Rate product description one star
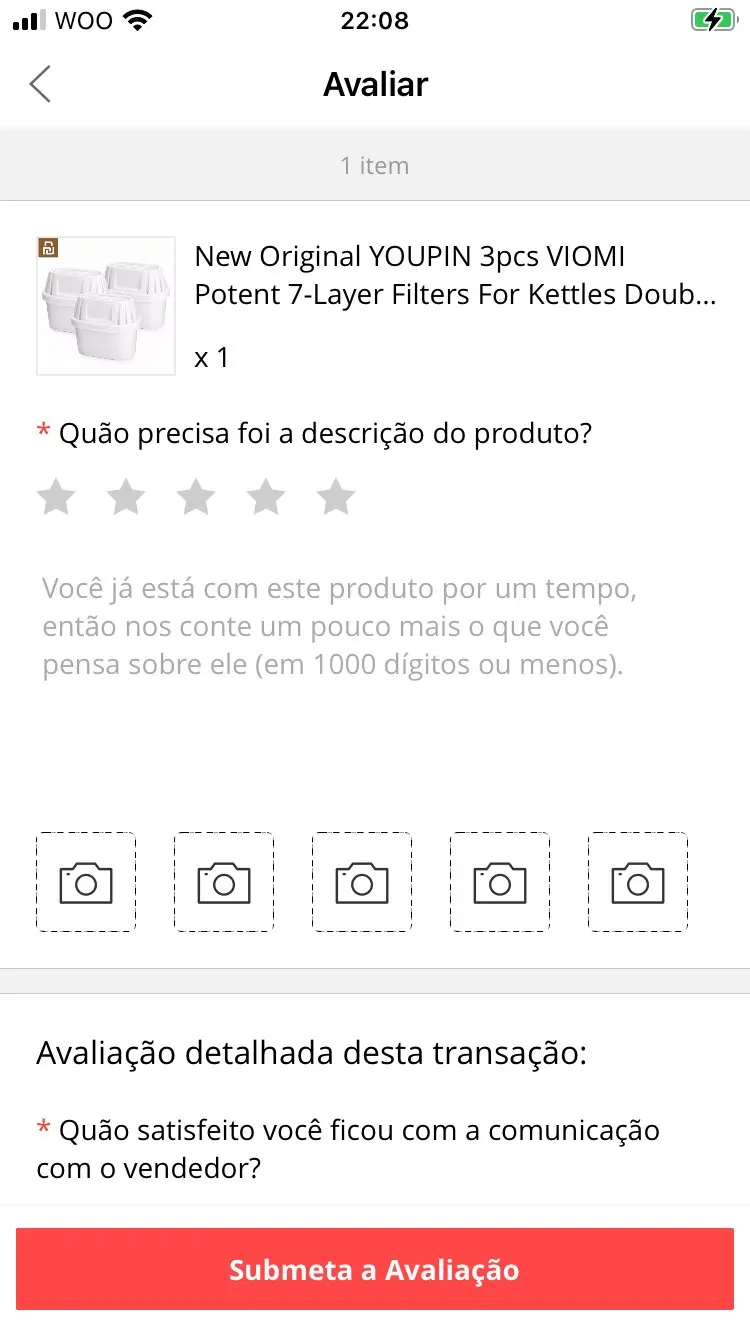Viewport: 750px width, 1334px height. coord(56,497)
